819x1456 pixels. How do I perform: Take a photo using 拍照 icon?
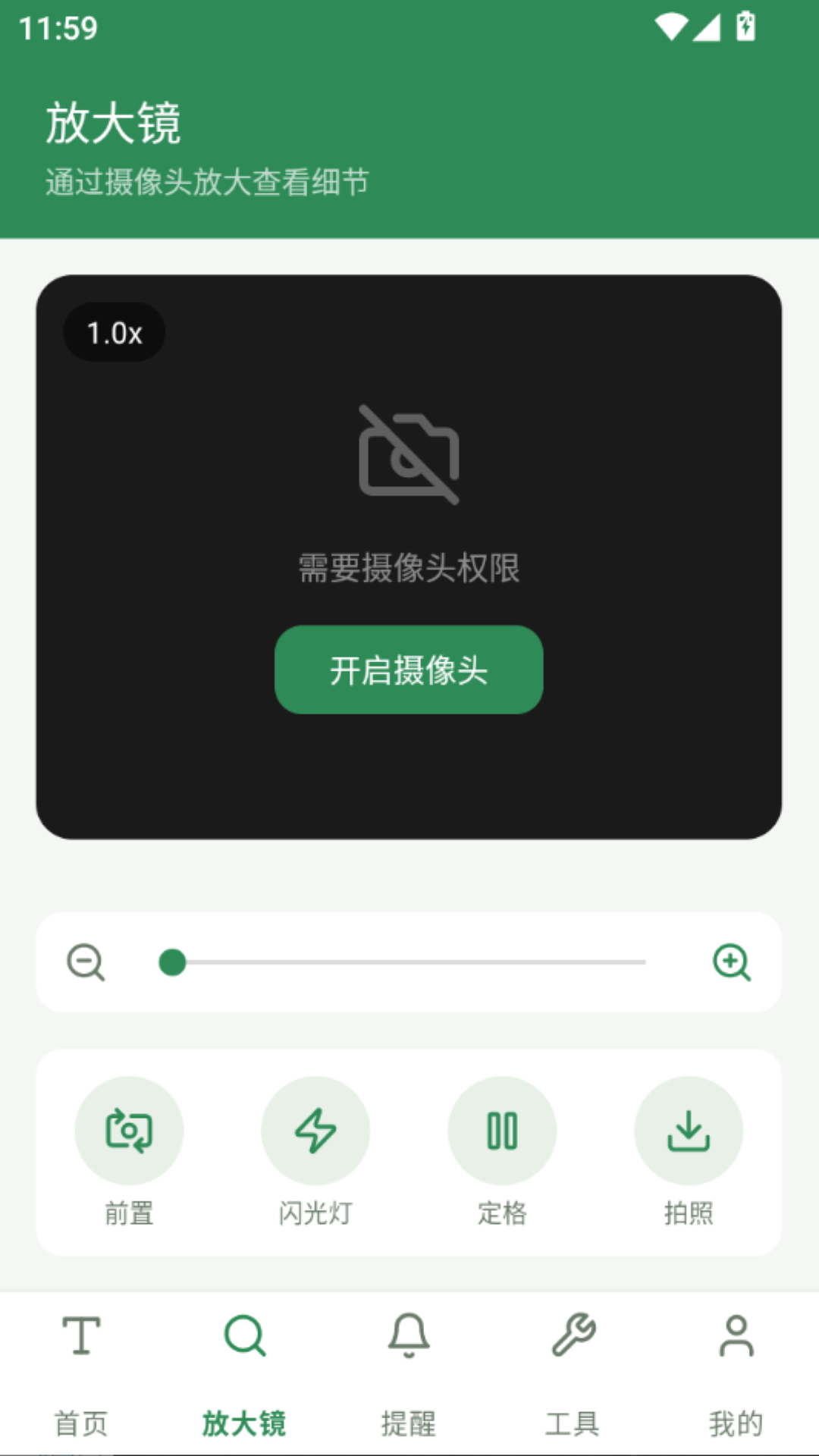point(689,1130)
